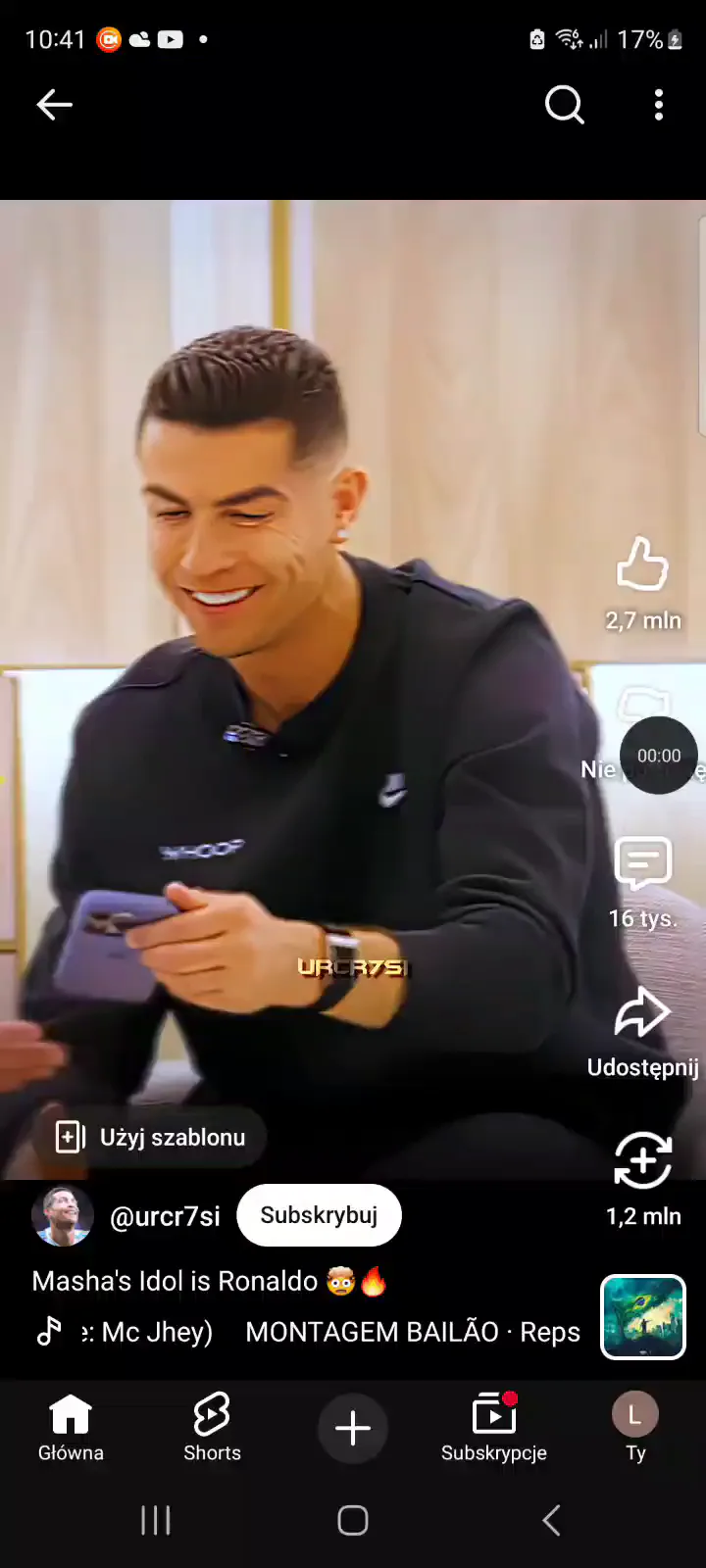Image resolution: width=706 pixels, height=1568 pixels.
Task: Switch to the Shorts tab
Action: 212,1427
